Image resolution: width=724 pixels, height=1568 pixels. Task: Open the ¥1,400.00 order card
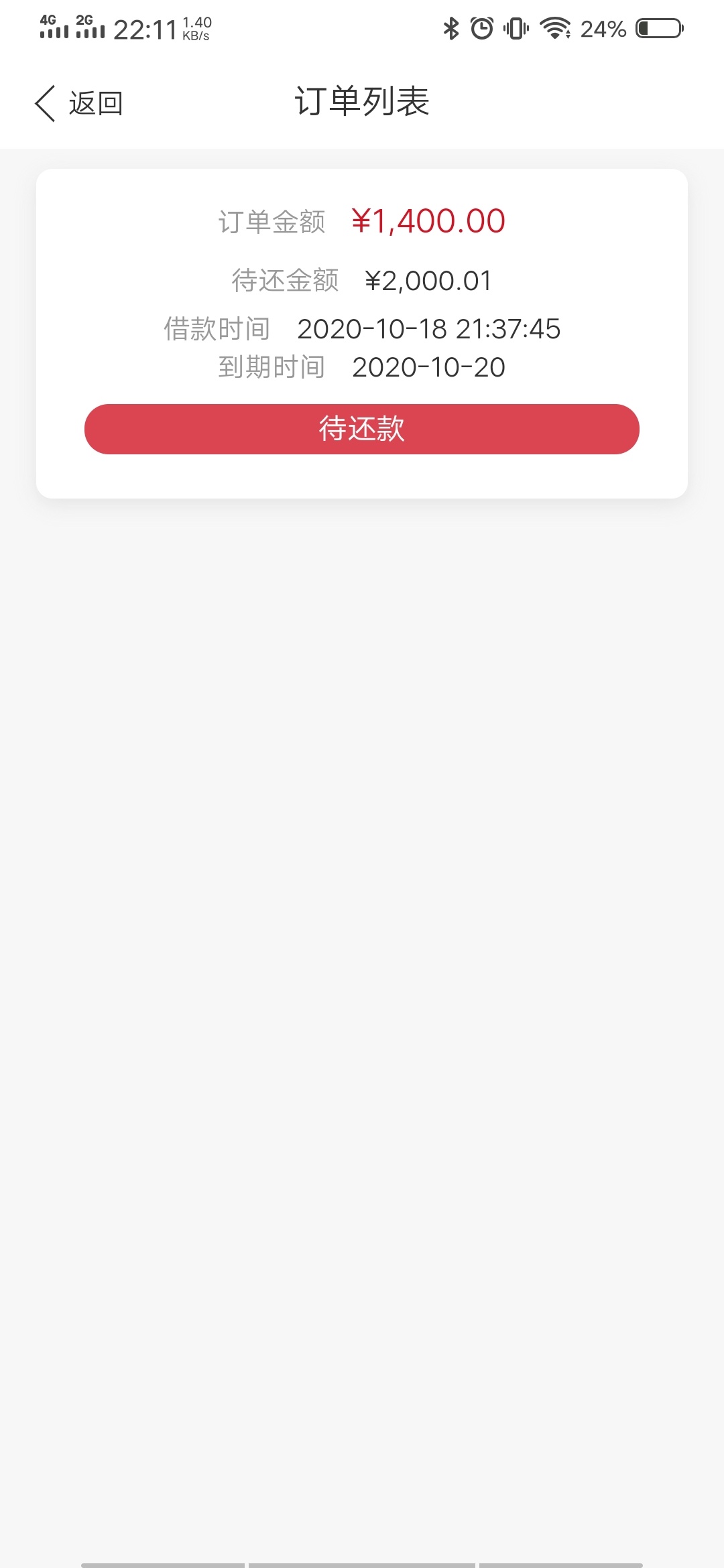click(x=362, y=333)
